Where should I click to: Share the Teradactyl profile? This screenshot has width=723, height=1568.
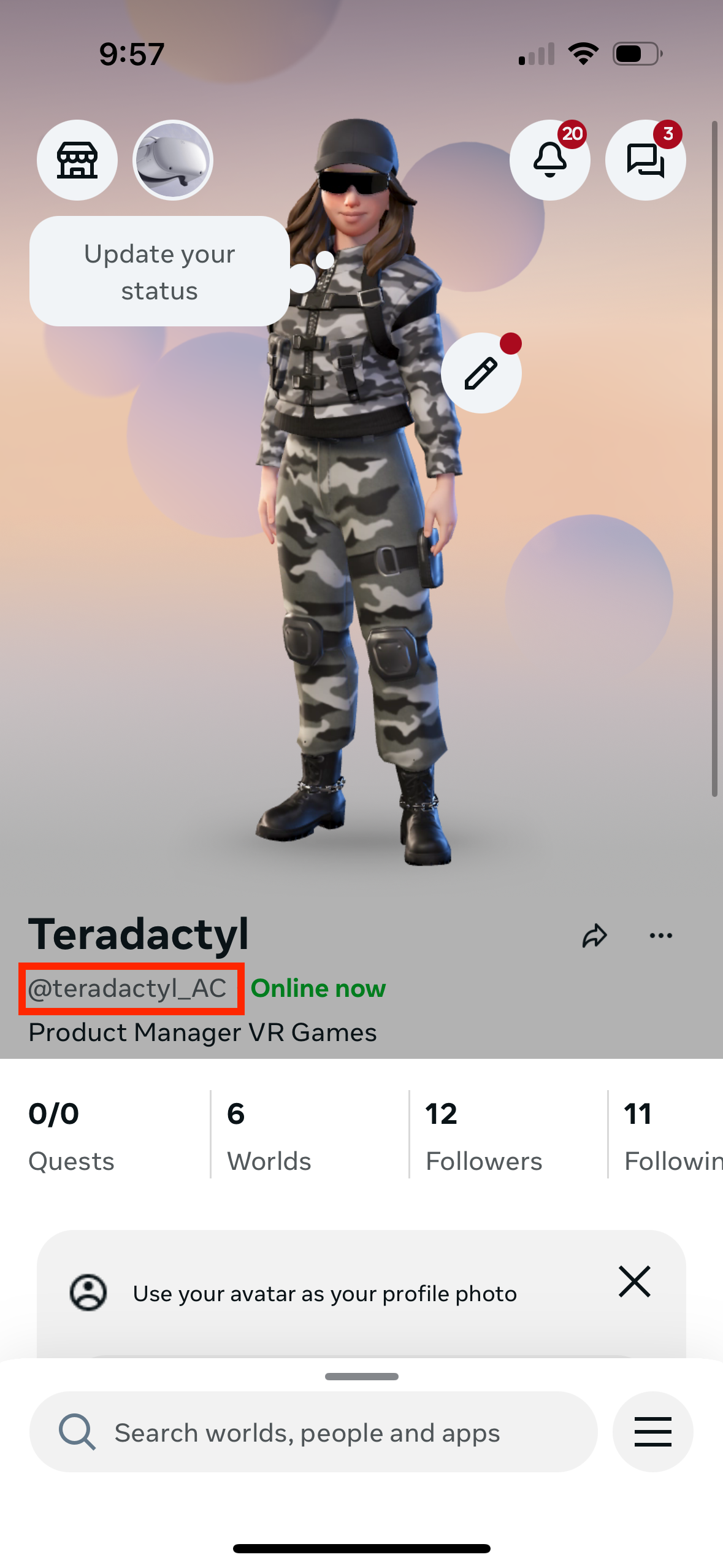(x=594, y=936)
